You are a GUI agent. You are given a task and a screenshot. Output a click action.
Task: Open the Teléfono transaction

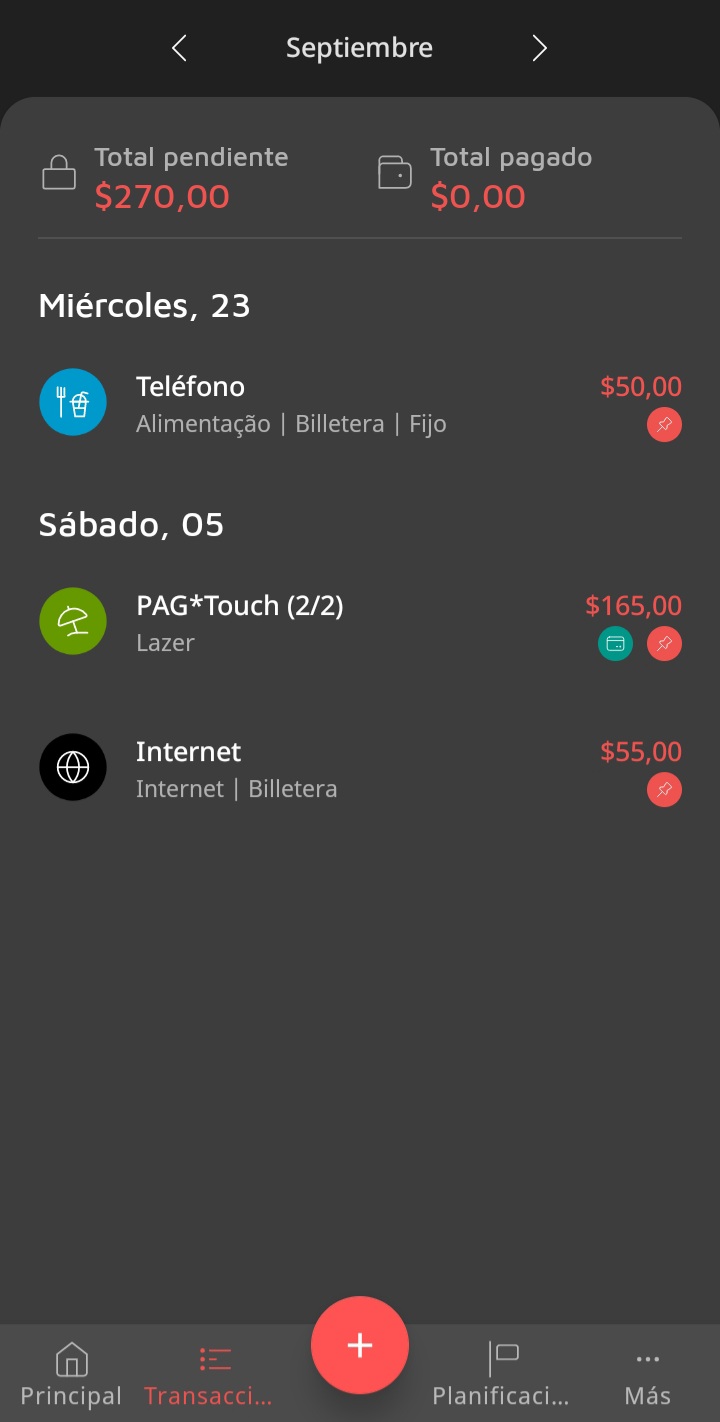[300, 403]
